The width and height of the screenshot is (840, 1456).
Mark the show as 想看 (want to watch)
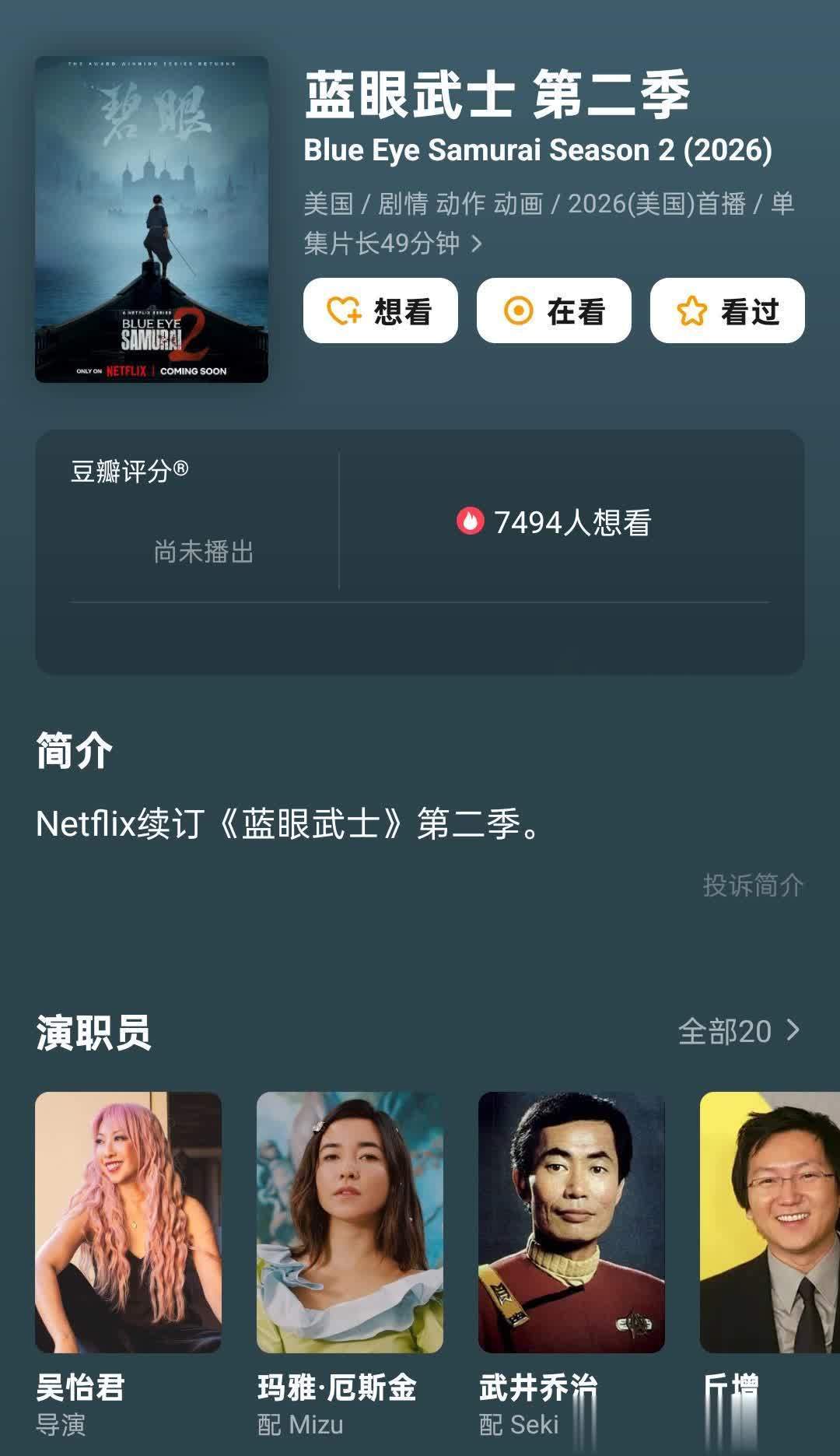coord(380,310)
